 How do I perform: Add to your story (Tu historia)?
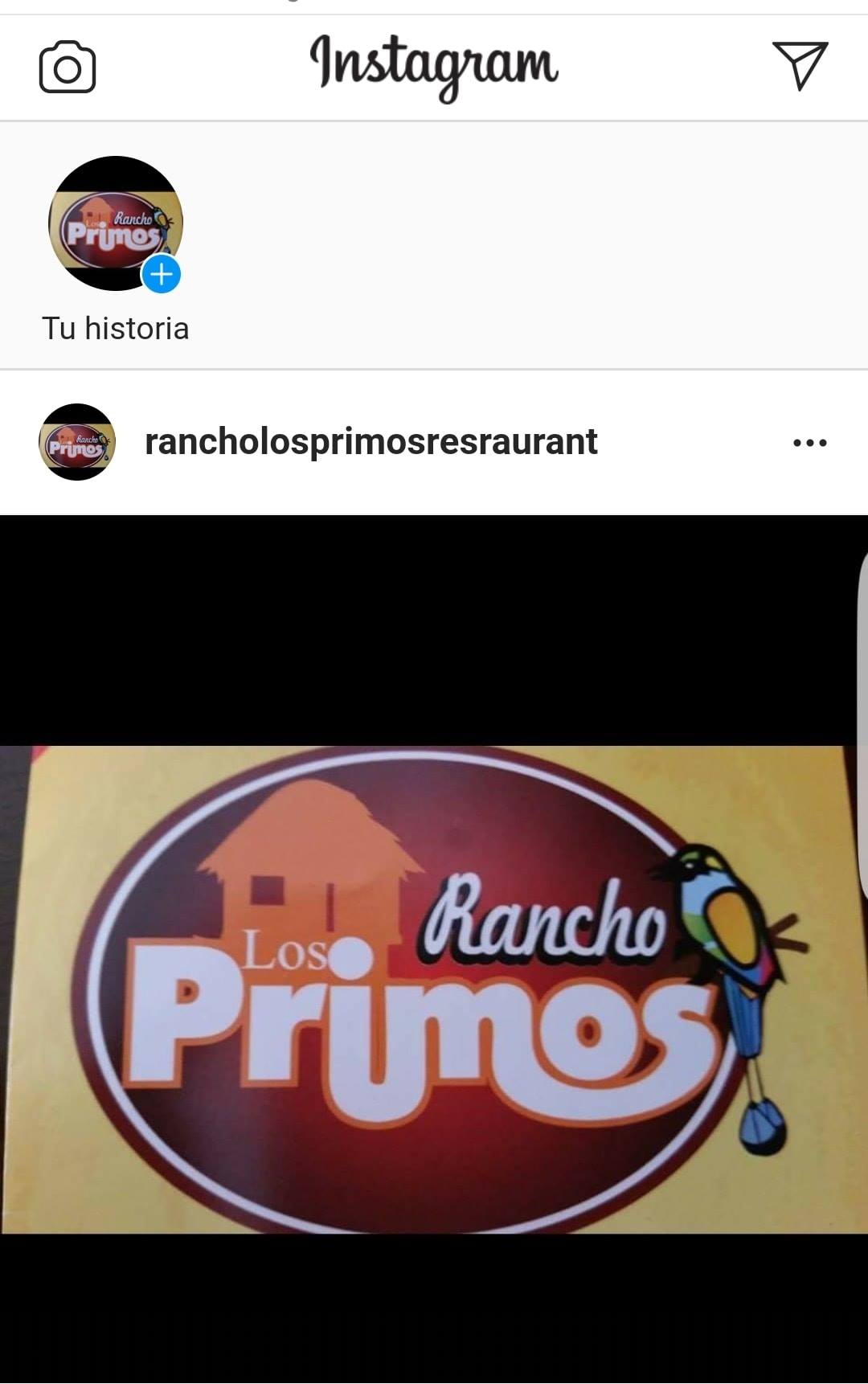(x=116, y=224)
